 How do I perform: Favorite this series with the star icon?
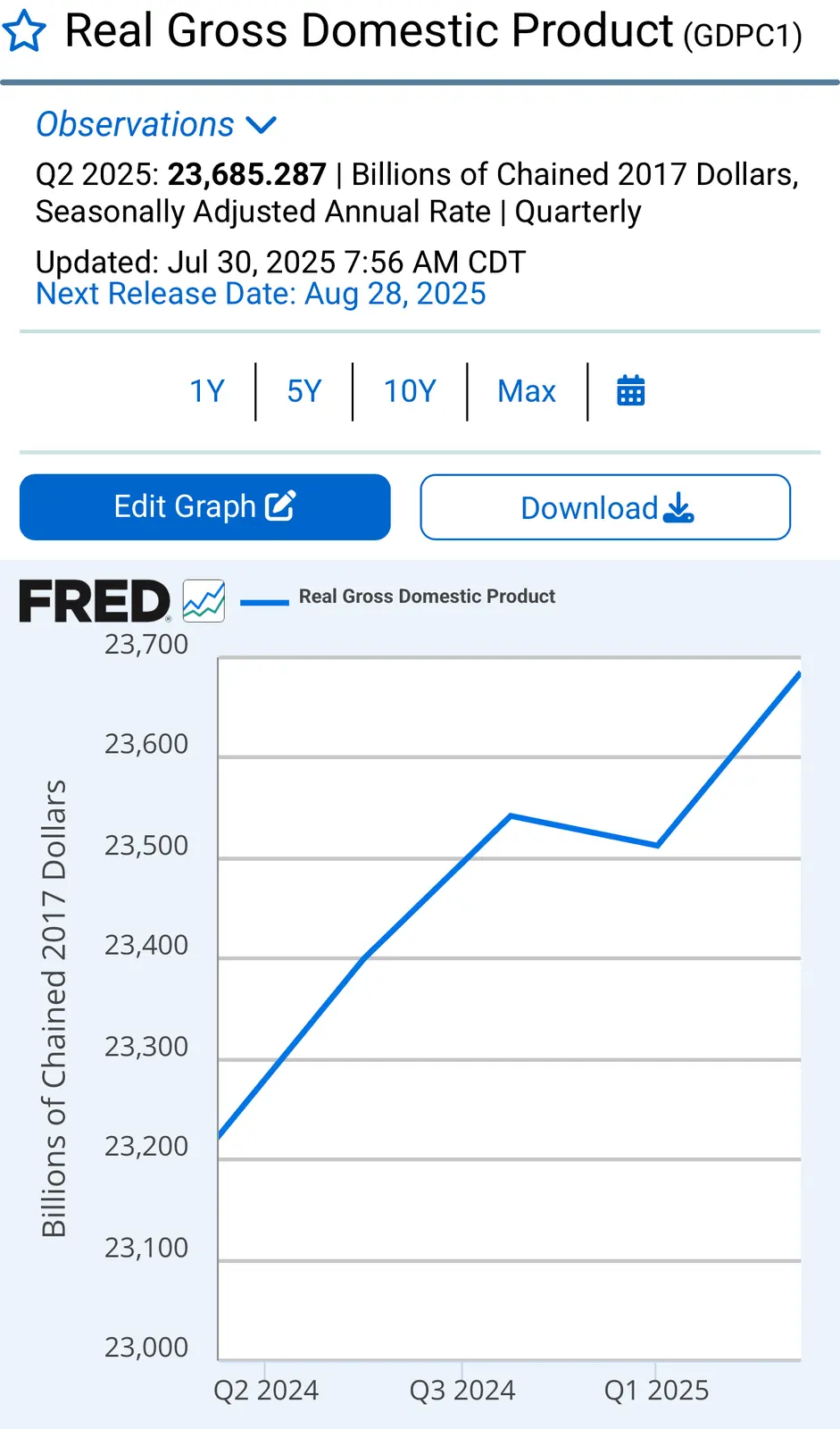pyautogui.click(x=24, y=32)
